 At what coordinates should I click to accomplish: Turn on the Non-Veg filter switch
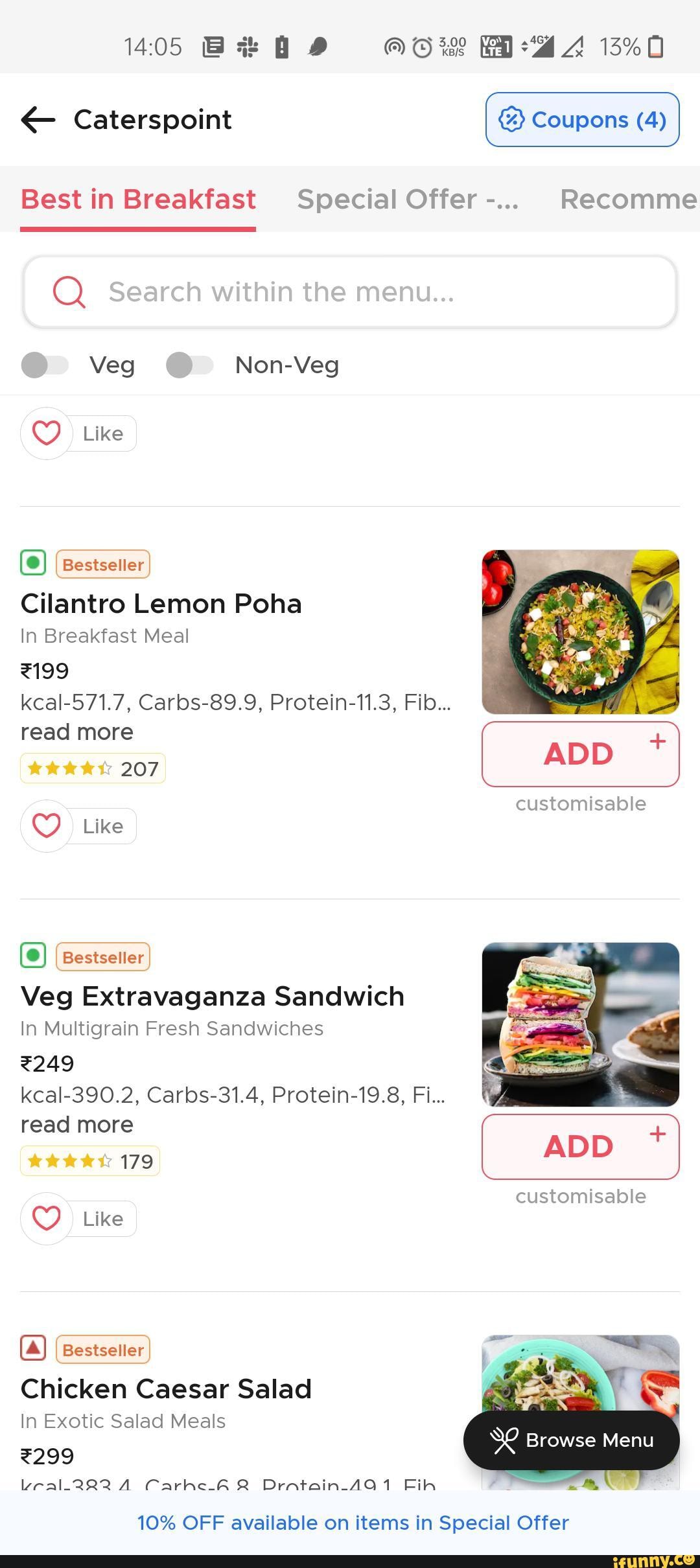coord(189,365)
